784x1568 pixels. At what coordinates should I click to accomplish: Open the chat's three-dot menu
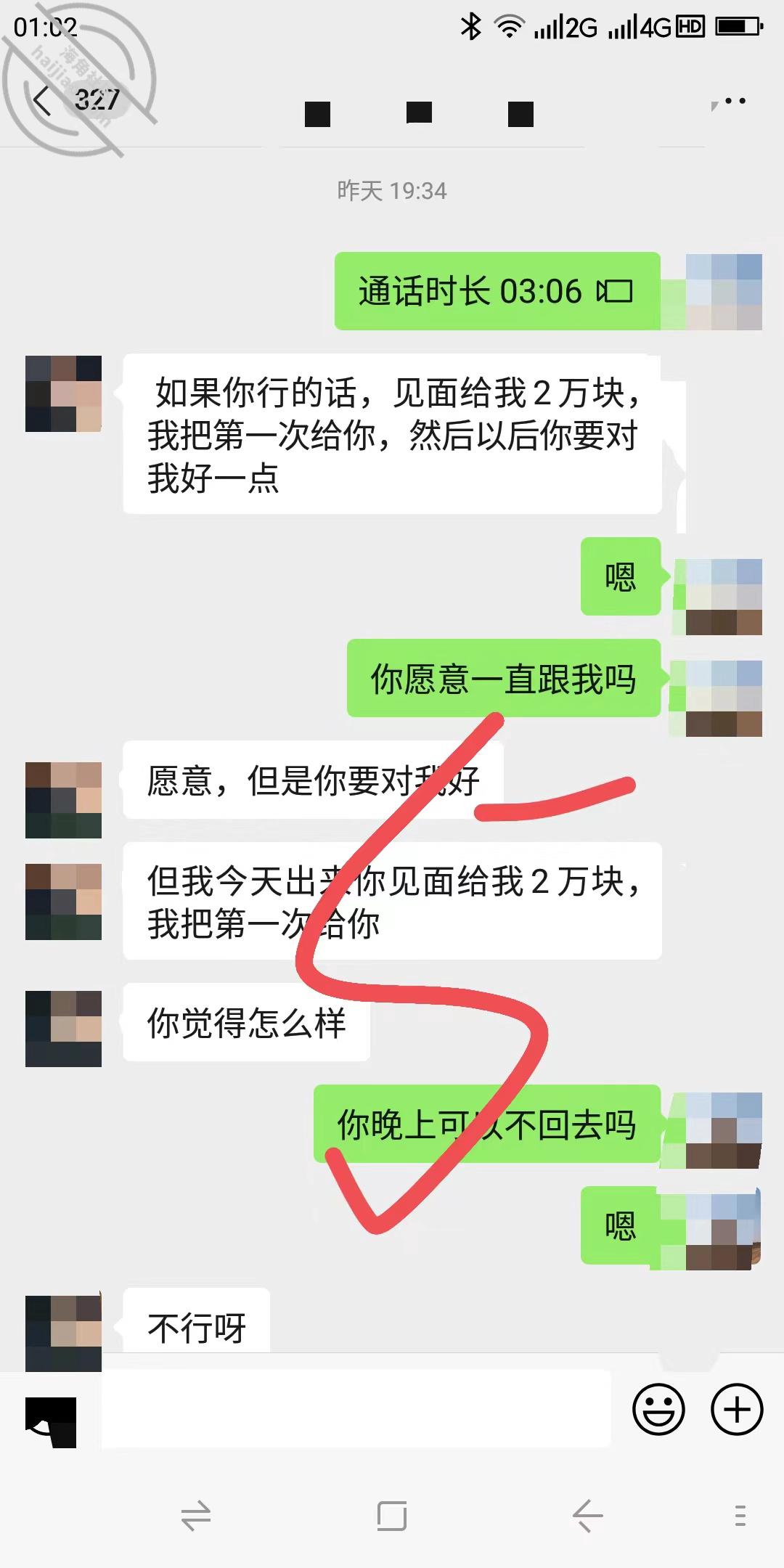coord(735,101)
